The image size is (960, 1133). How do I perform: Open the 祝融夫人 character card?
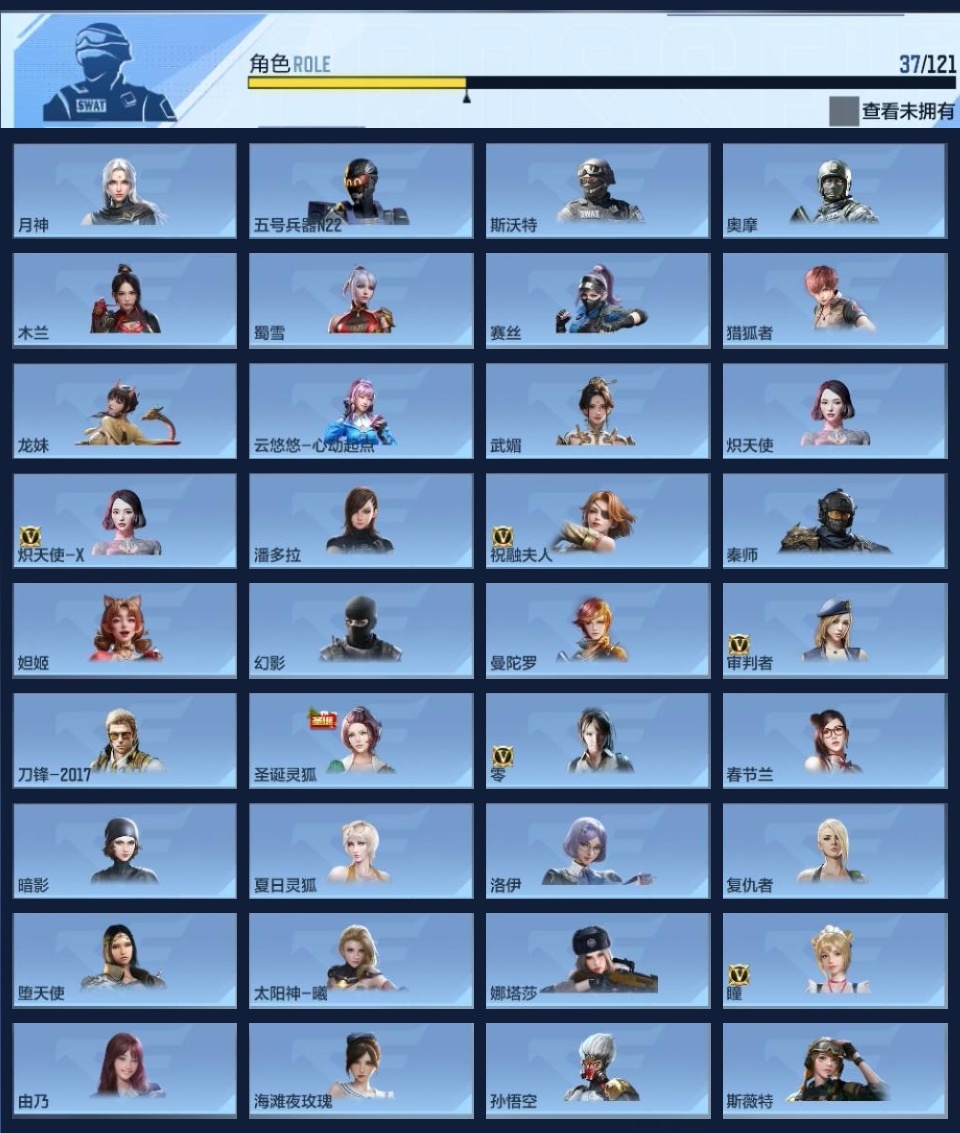(598, 520)
